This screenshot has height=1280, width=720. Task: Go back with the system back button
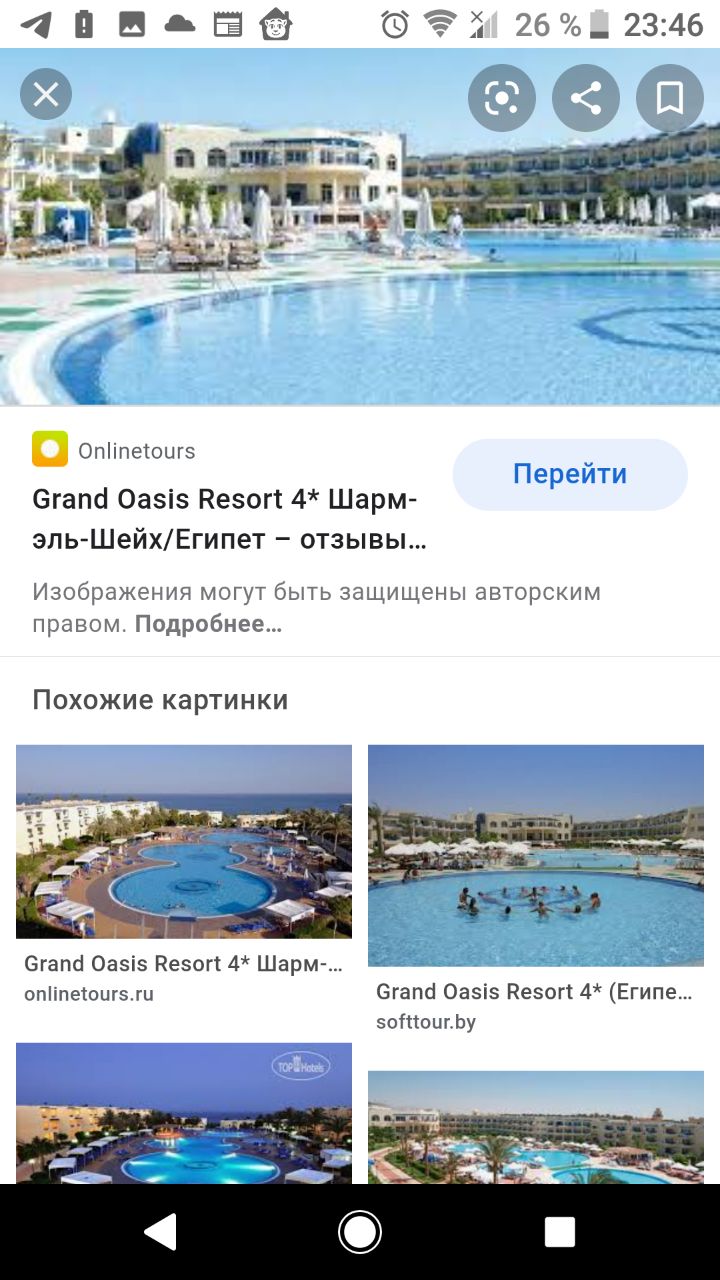160,1232
